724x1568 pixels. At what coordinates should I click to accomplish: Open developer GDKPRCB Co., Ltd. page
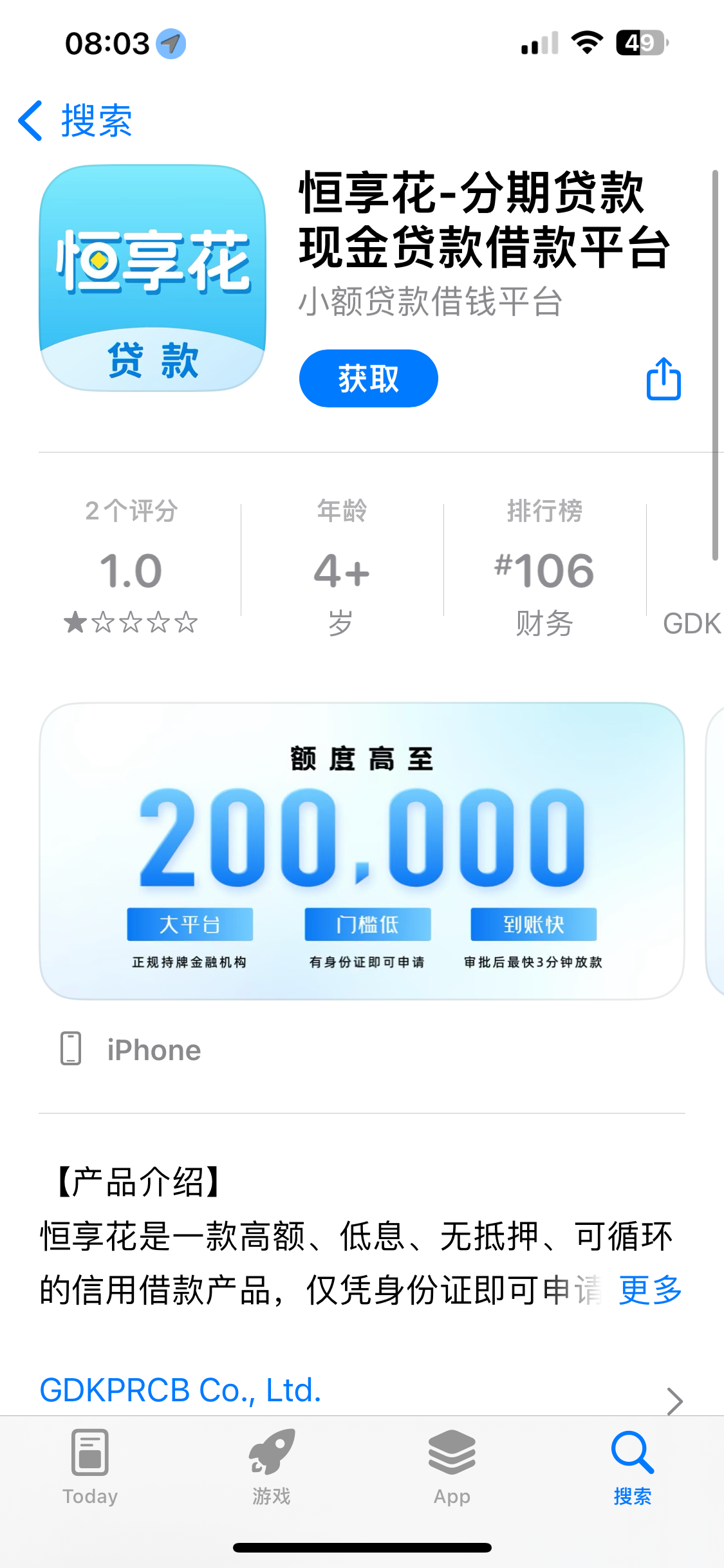pos(181,1390)
